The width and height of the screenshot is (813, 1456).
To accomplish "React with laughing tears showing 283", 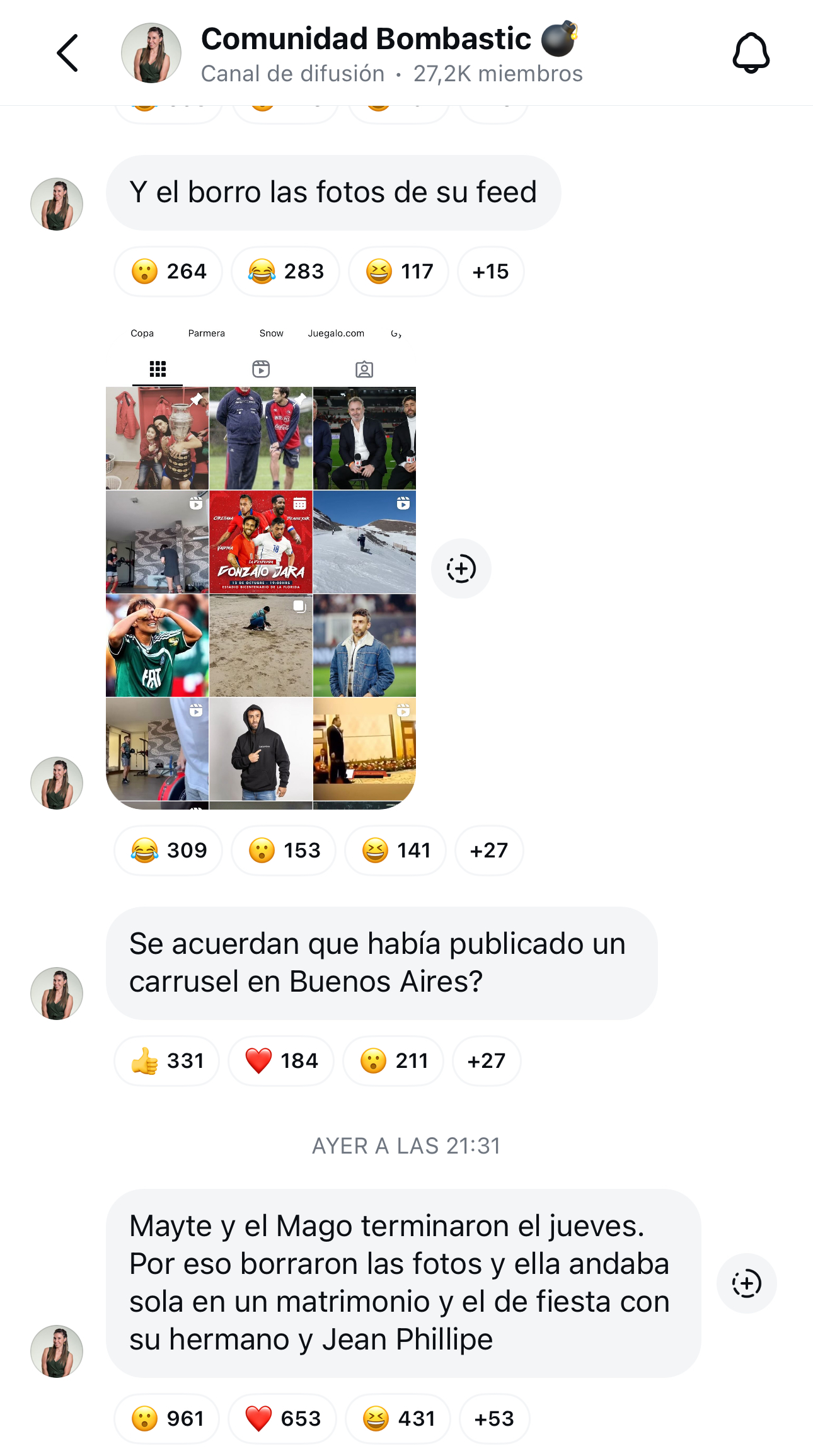I will coord(285,272).
